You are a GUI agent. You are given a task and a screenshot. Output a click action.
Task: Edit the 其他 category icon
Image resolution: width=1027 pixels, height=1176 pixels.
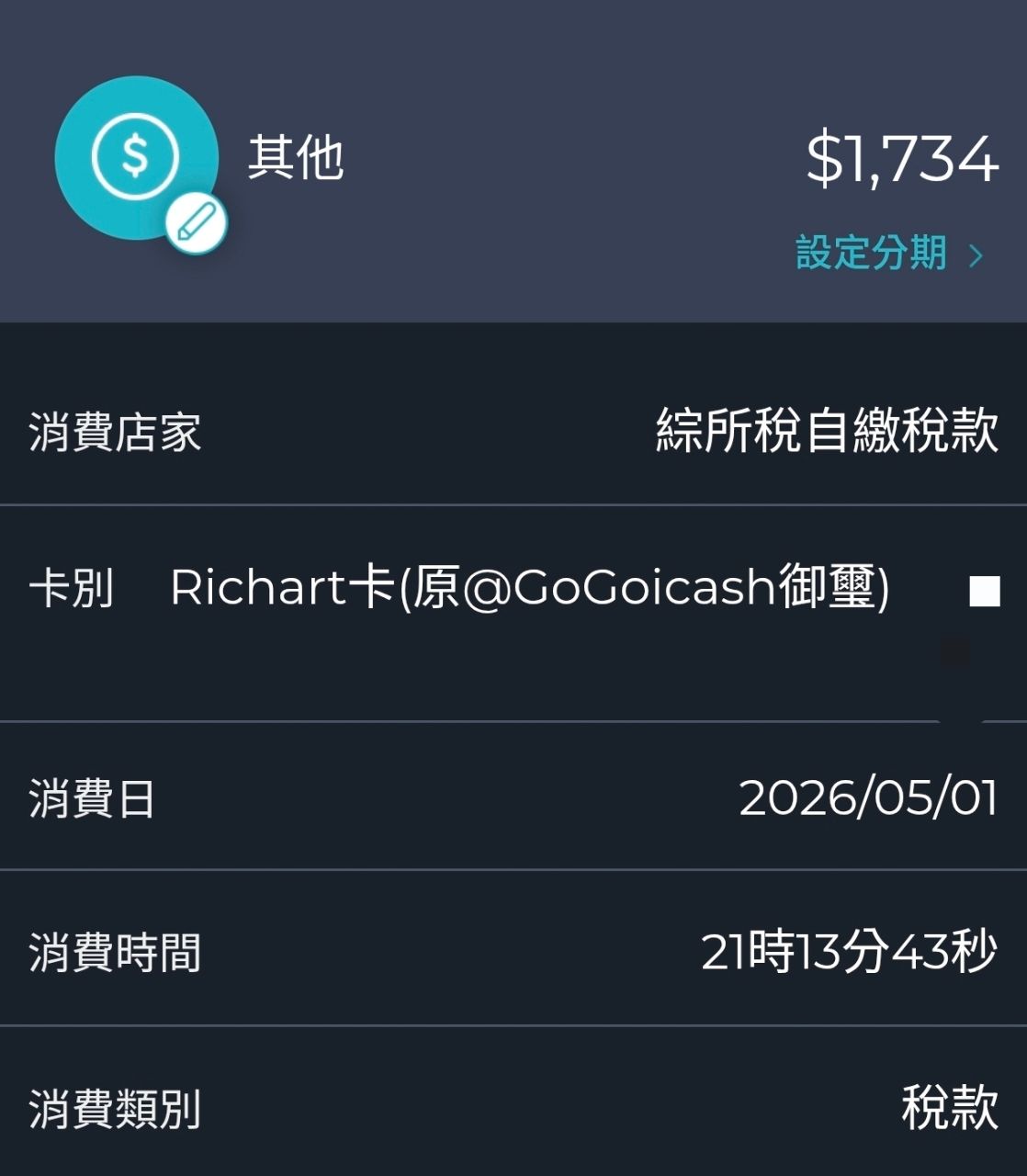pyautogui.click(x=196, y=223)
